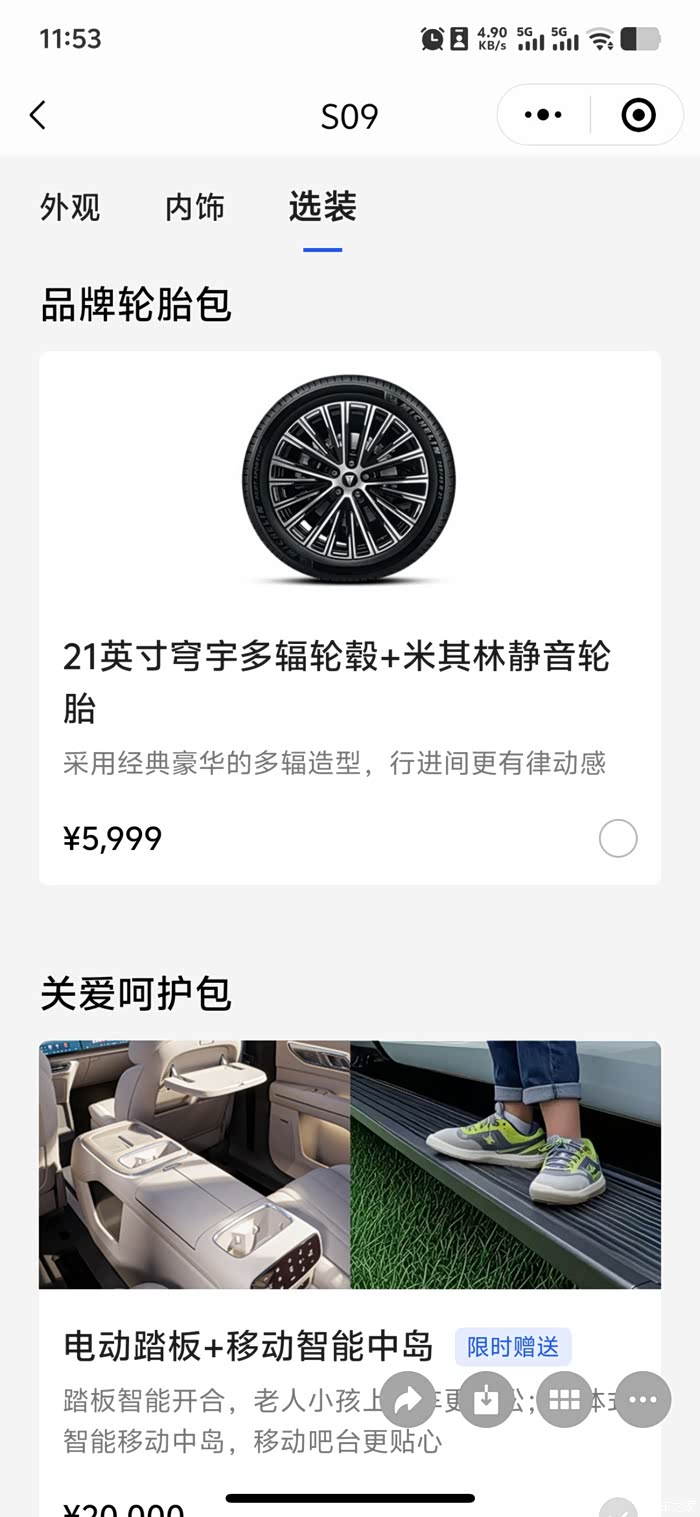Switch to the 内饰 tab
Screen dimensions: 700x1517
(x=195, y=207)
